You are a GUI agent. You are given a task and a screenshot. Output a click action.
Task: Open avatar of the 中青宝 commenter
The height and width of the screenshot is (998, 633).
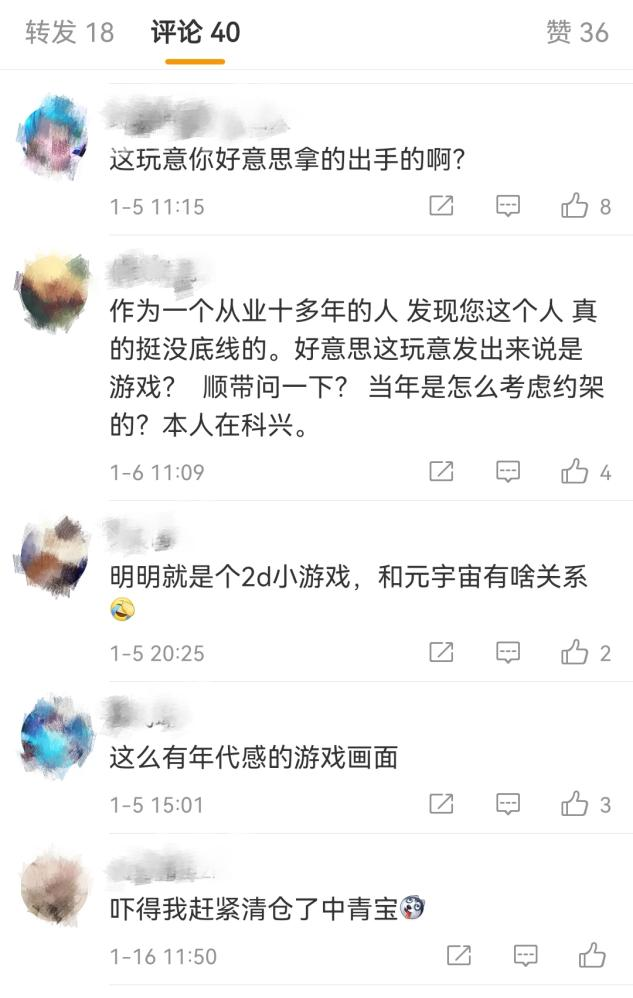point(56,886)
